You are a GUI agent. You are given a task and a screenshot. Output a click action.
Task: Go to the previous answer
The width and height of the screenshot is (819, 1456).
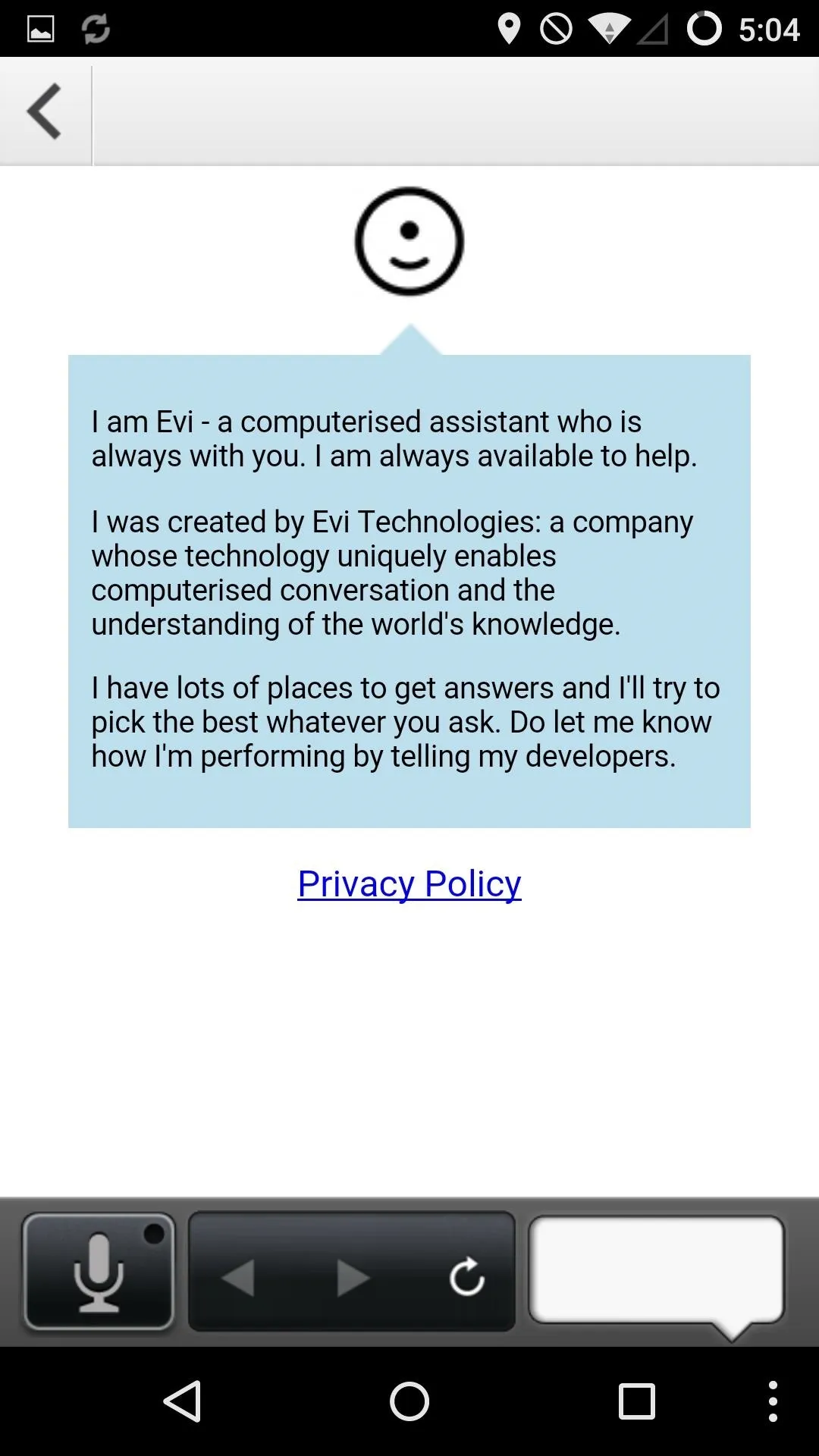coord(237,1278)
